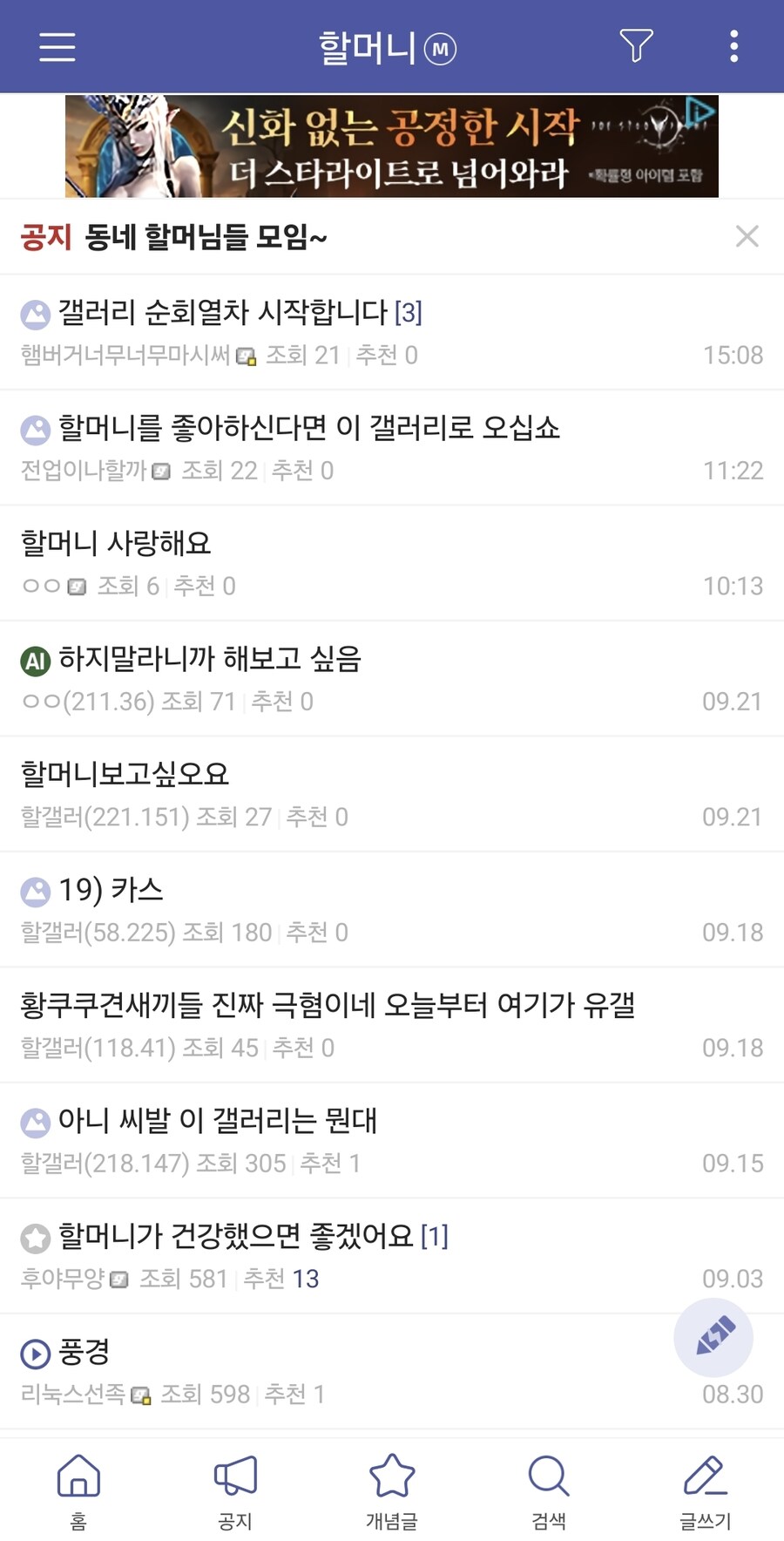The image size is (784, 1541).
Task: Open notice 동네 할머님들 모임~
Action: point(205,237)
